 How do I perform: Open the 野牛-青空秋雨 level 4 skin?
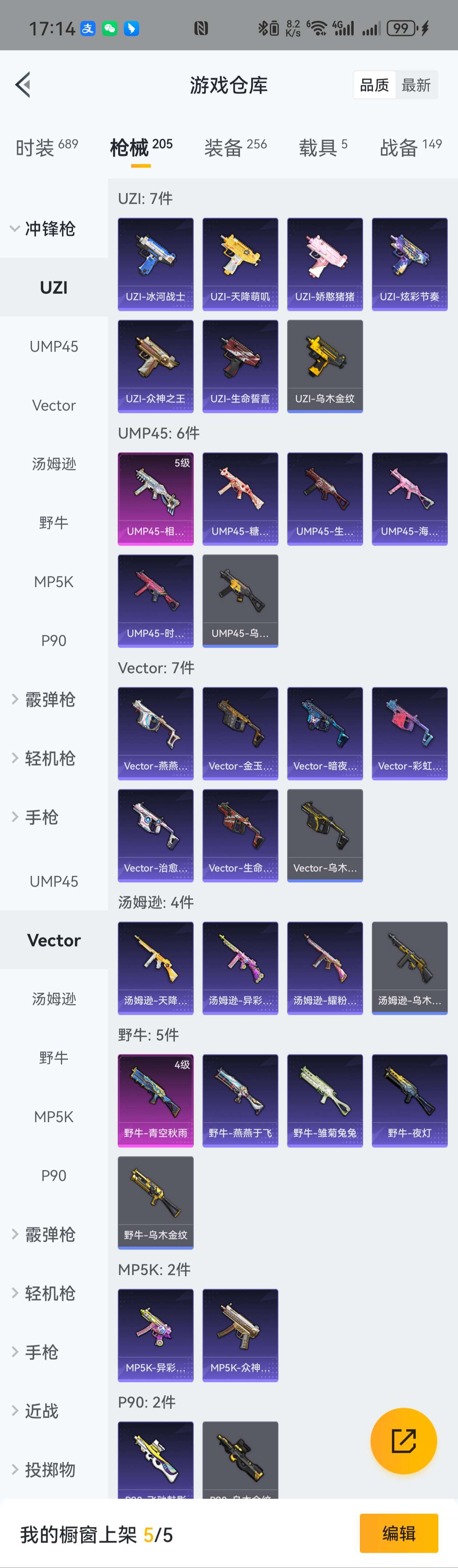point(155,1101)
